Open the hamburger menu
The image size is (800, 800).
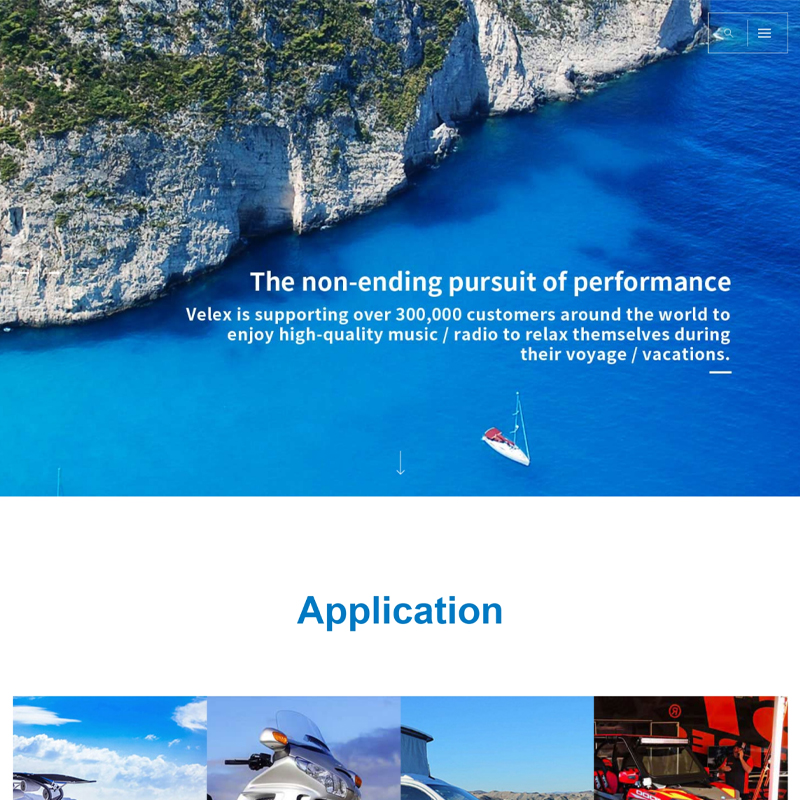coord(765,33)
